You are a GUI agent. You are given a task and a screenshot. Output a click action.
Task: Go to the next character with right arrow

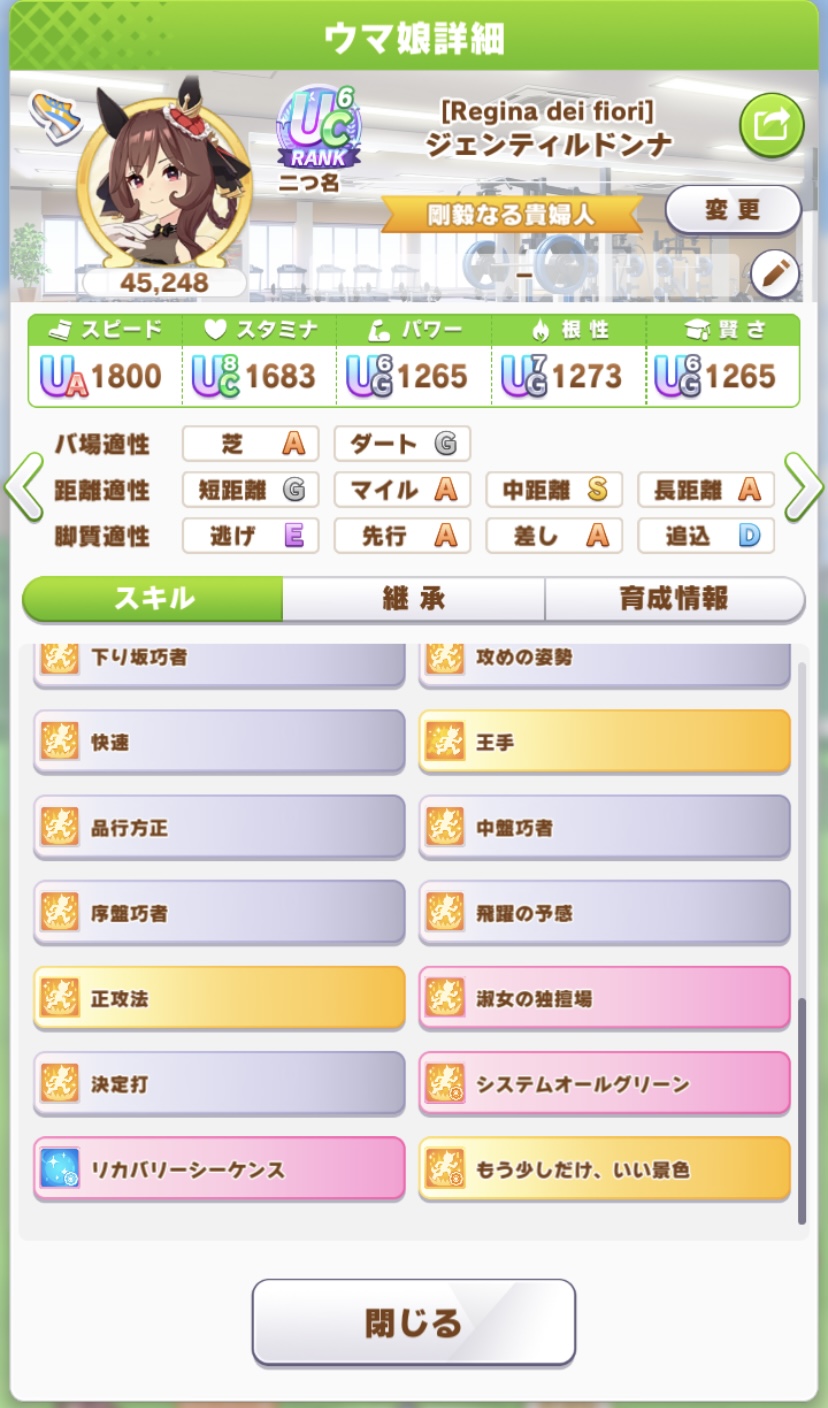tap(803, 488)
